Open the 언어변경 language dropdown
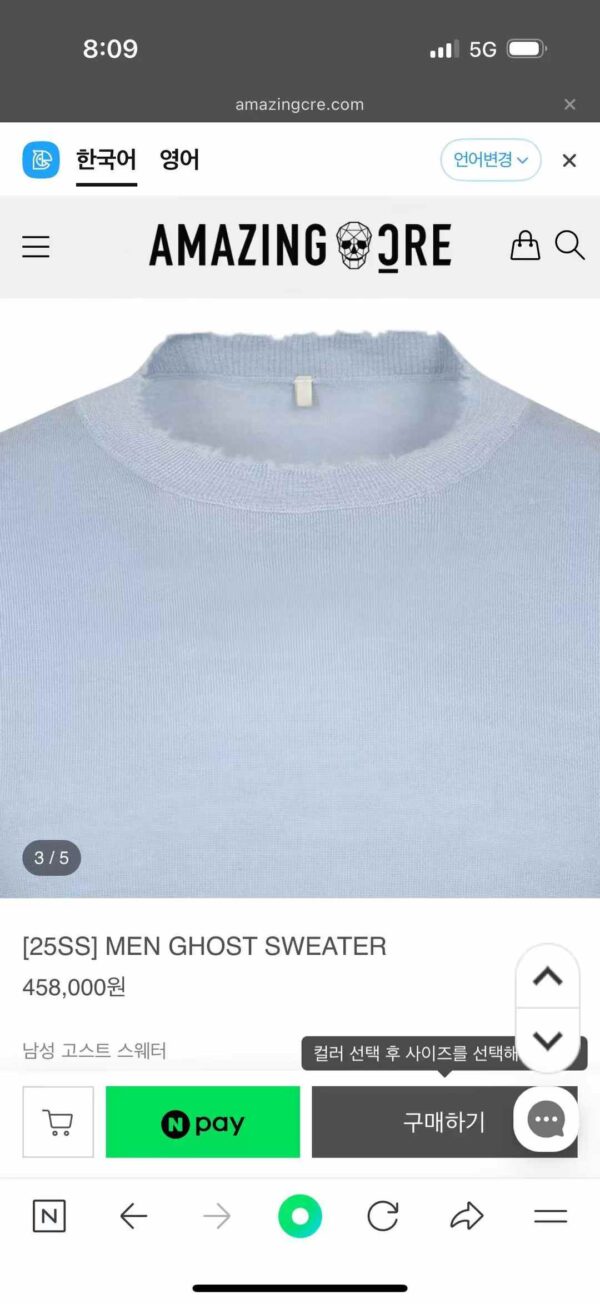This screenshot has width=600, height=1304. [x=490, y=160]
